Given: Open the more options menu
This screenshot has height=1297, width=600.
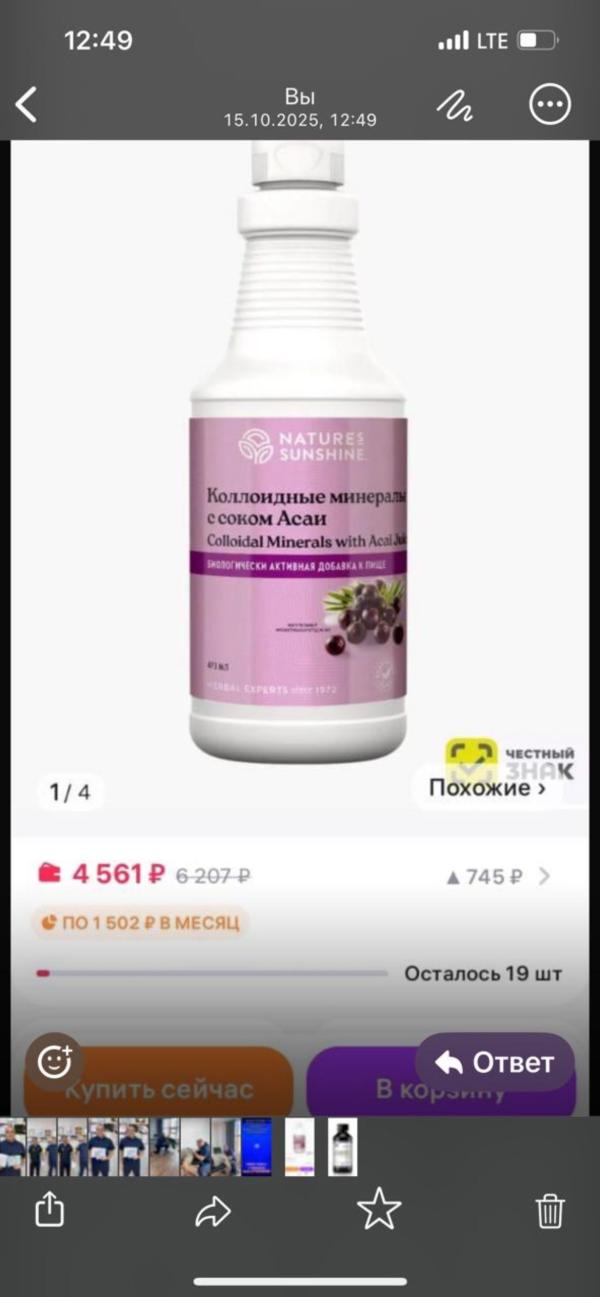Looking at the screenshot, I should 549,105.
